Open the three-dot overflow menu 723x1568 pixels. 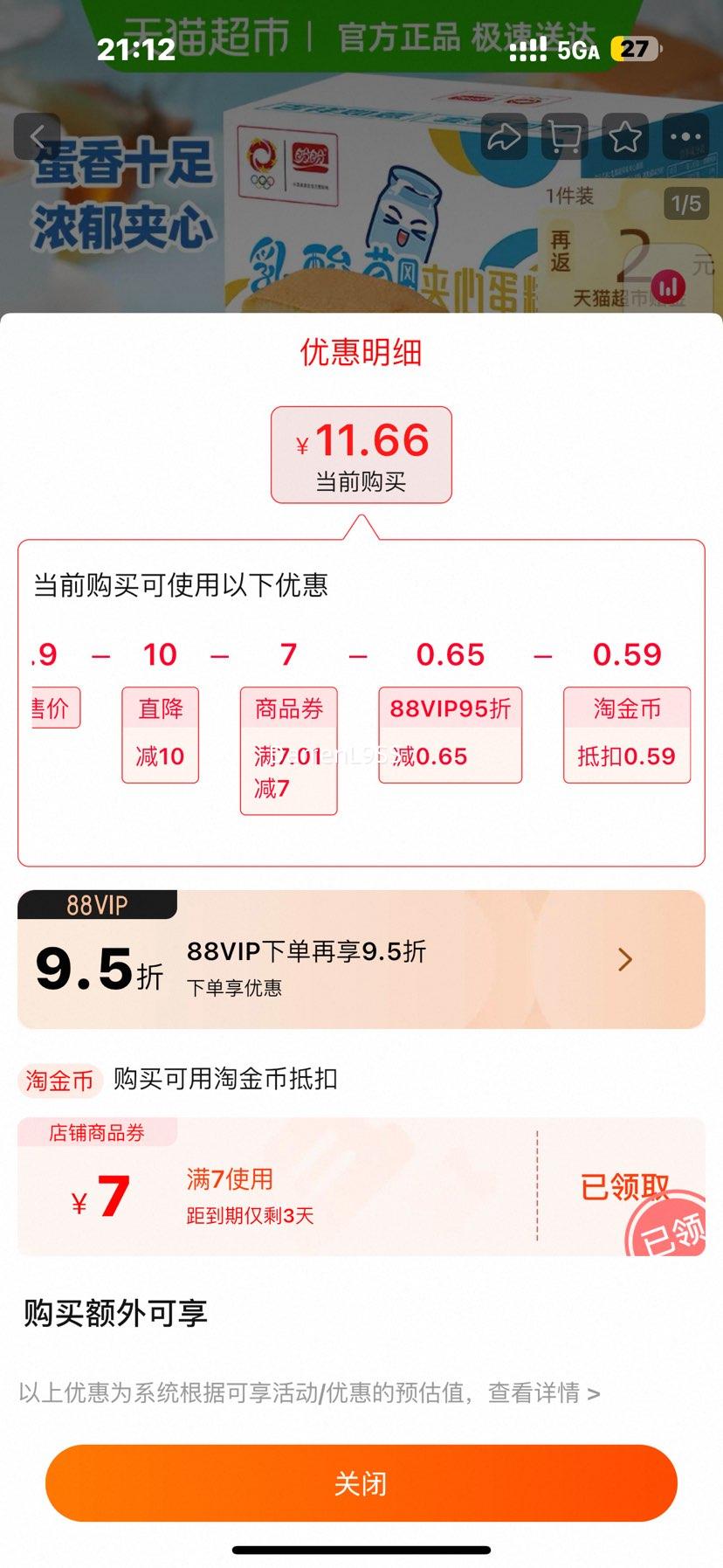685,137
